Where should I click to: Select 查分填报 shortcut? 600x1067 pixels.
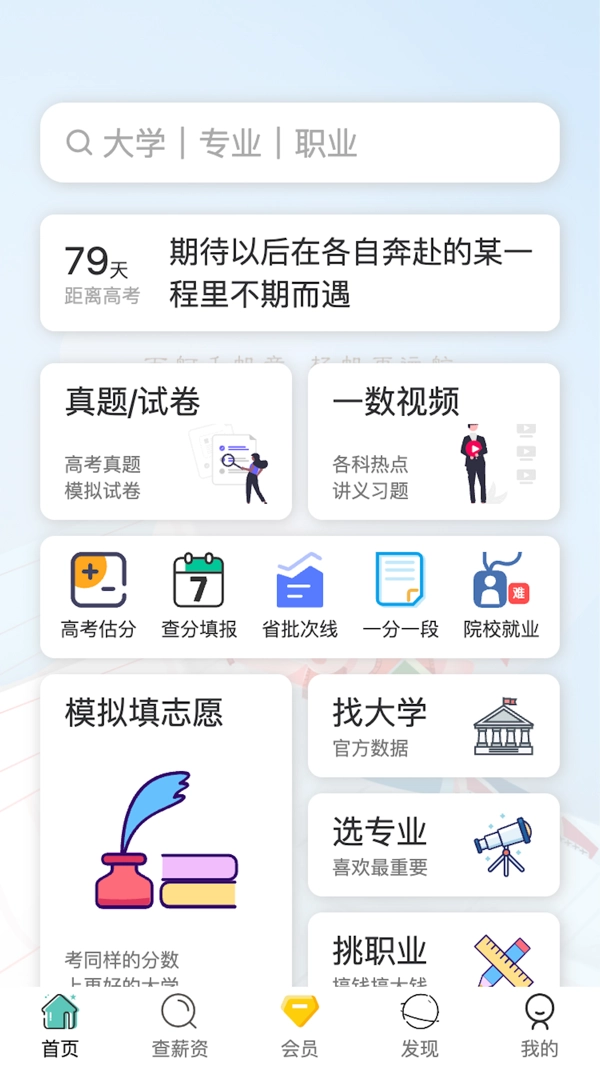pyautogui.click(x=199, y=596)
